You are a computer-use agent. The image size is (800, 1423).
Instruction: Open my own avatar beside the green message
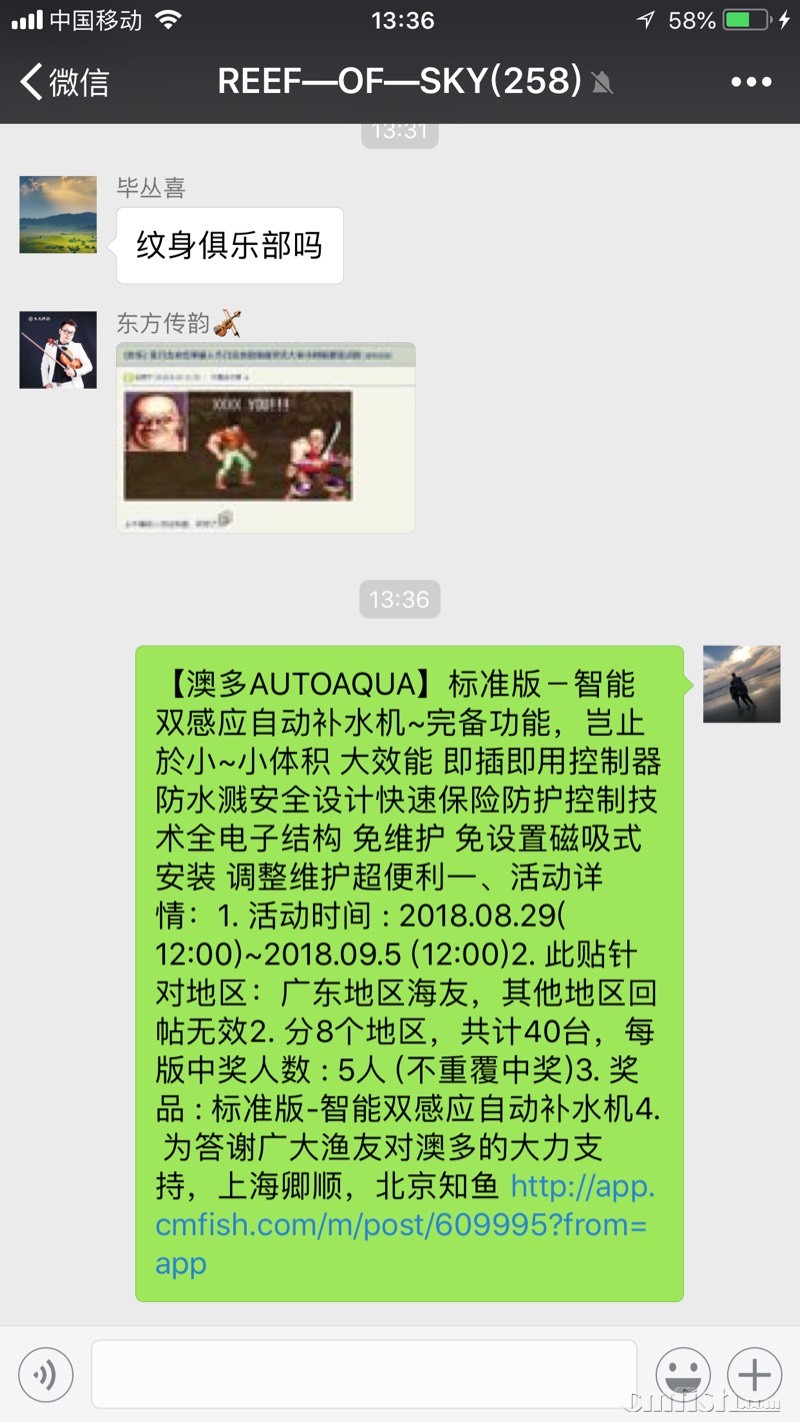(741, 684)
